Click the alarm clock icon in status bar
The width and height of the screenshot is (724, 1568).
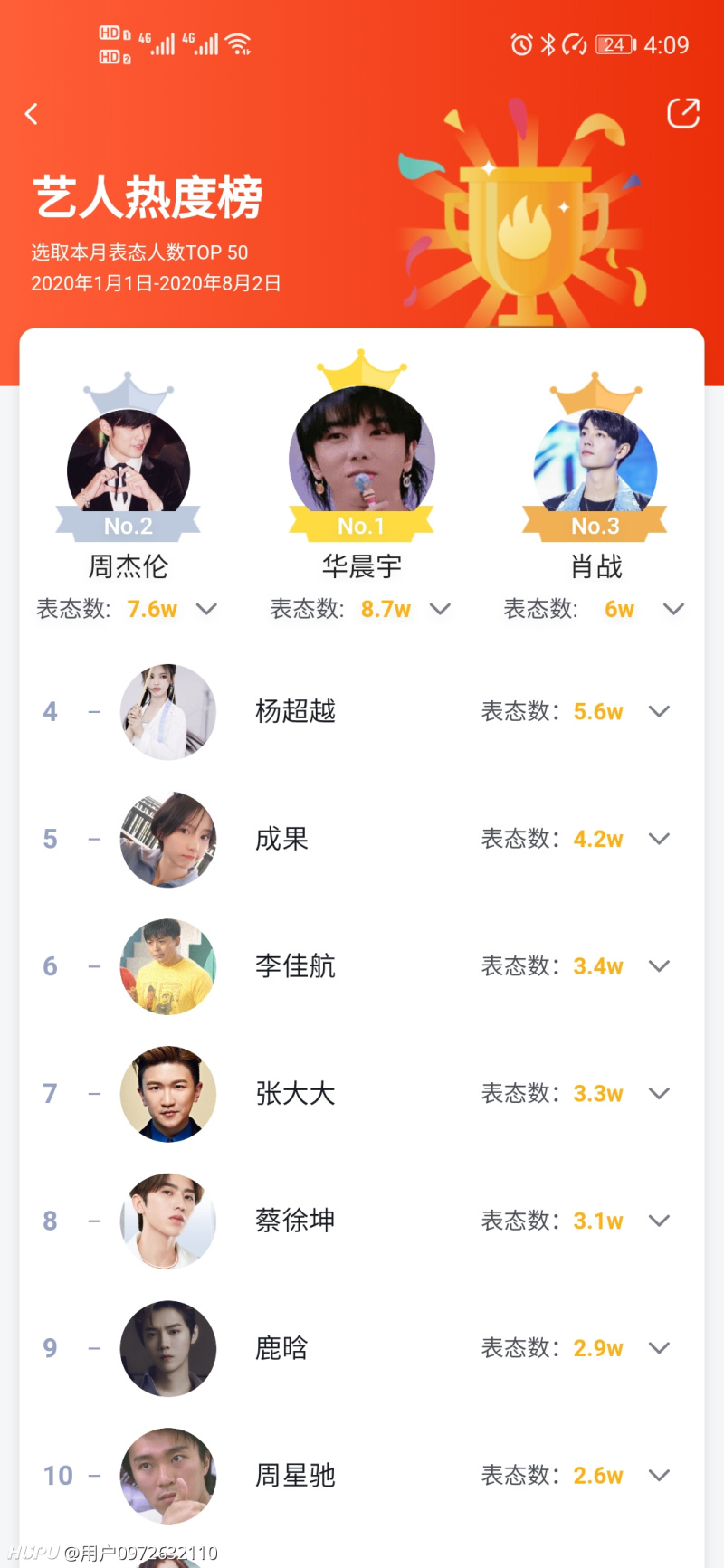(521, 43)
